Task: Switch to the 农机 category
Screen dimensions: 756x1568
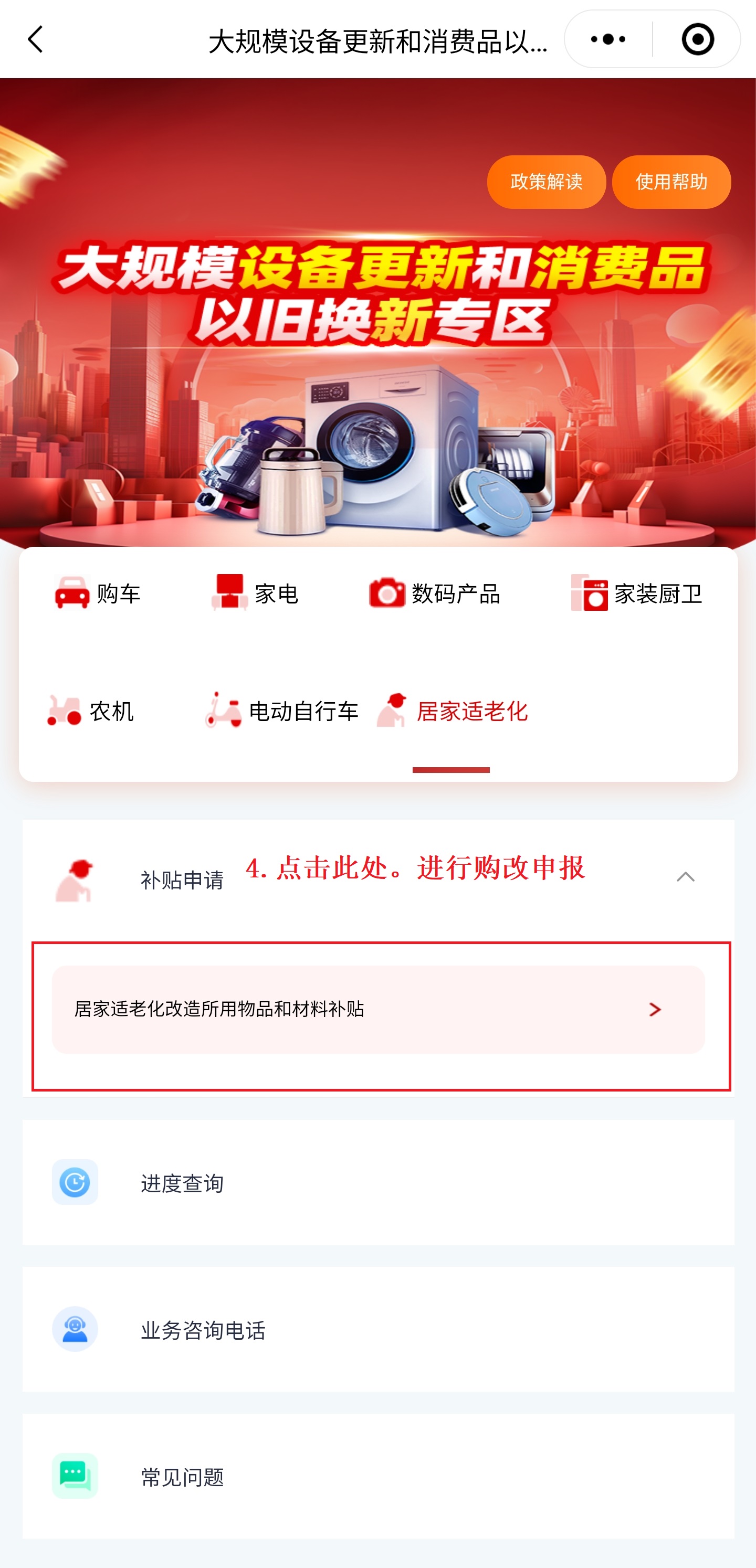Action: pyautogui.click(x=91, y=711)
